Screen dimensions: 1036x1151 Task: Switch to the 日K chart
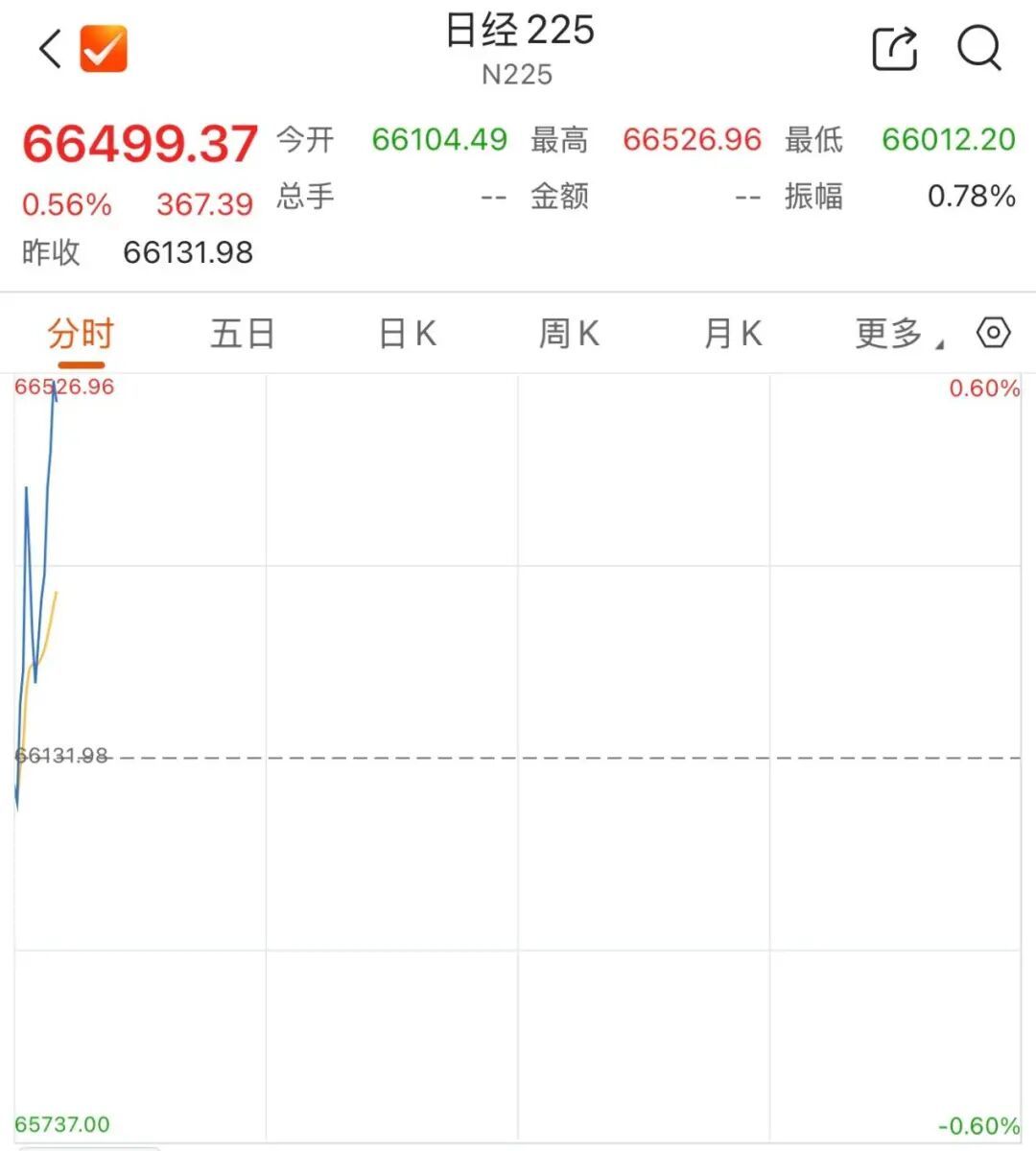pyautogui.click(x=408, y=334)
